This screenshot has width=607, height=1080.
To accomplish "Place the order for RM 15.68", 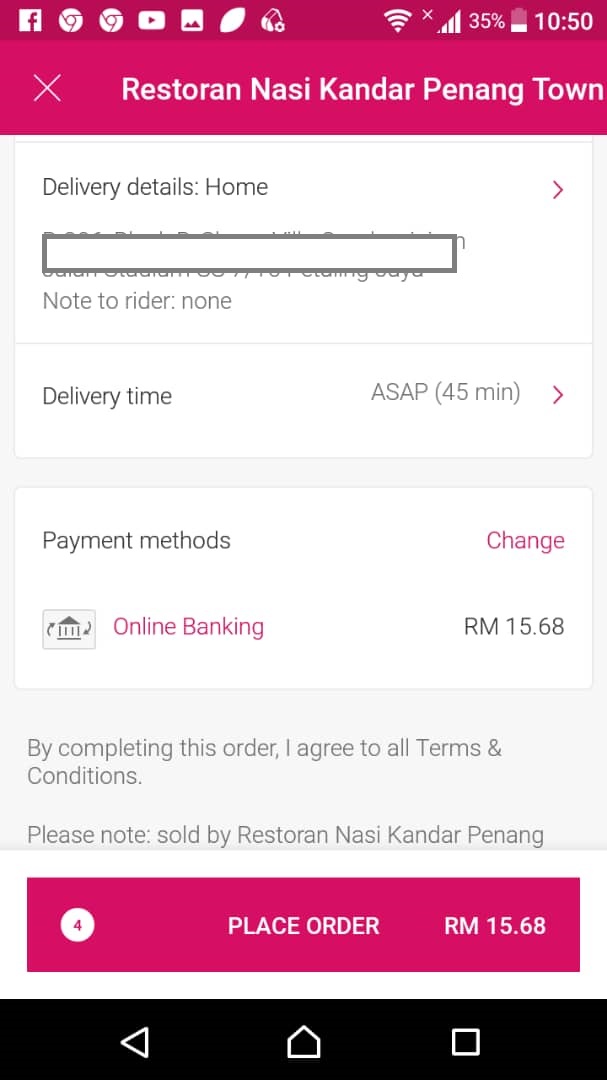I will [x=303, y=925].
